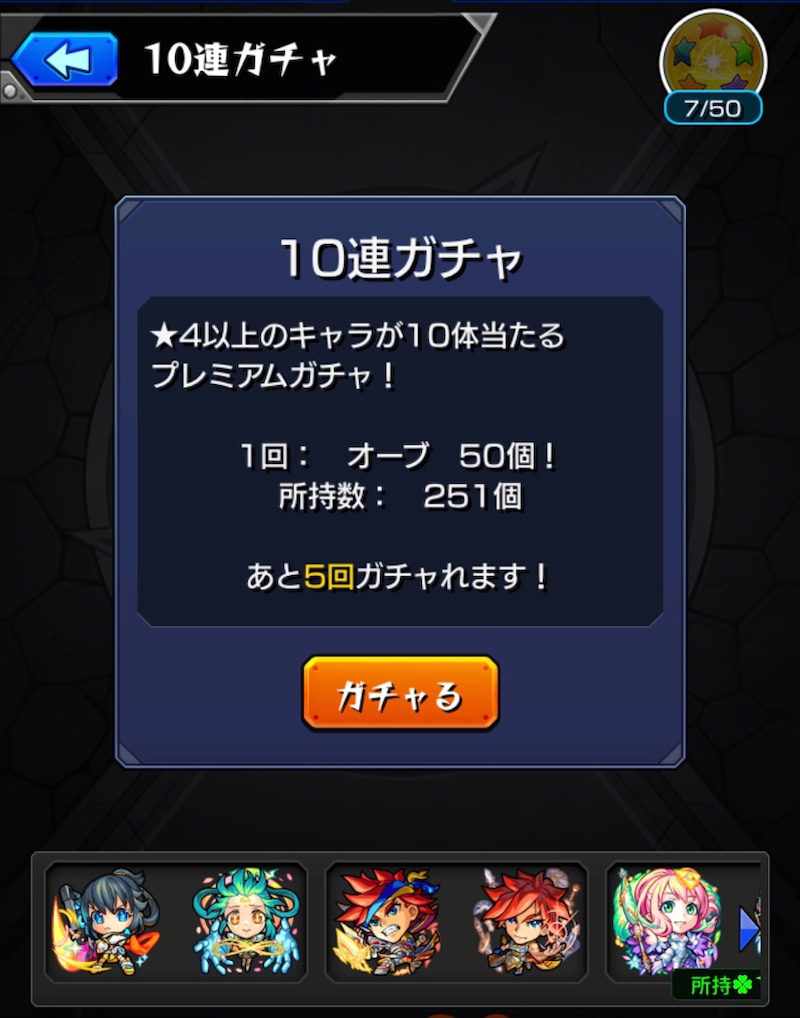Show next characters with the blue arrow
Viewport: 800px width, 1018px height.
tap(749, 930)
